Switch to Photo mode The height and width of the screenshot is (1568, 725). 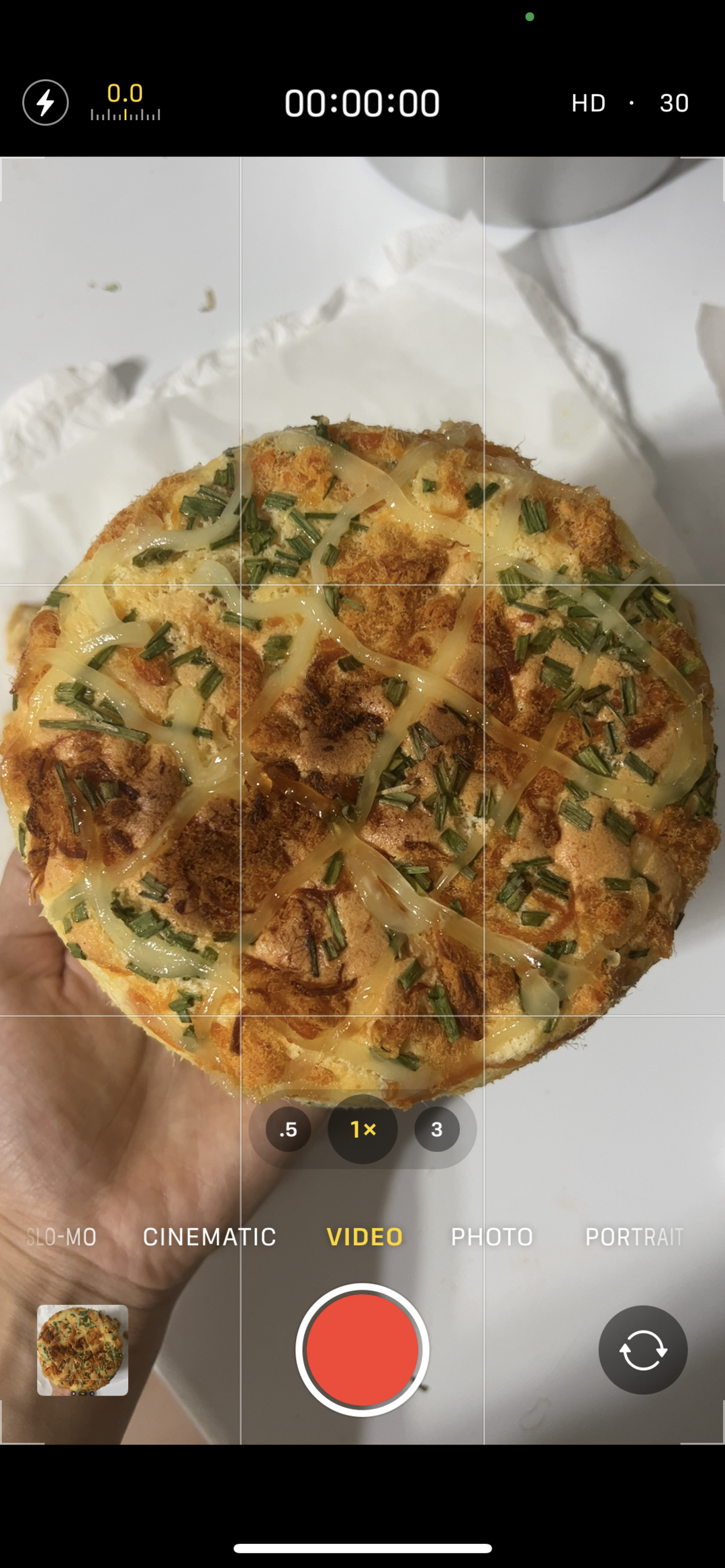click(491, 1237)
